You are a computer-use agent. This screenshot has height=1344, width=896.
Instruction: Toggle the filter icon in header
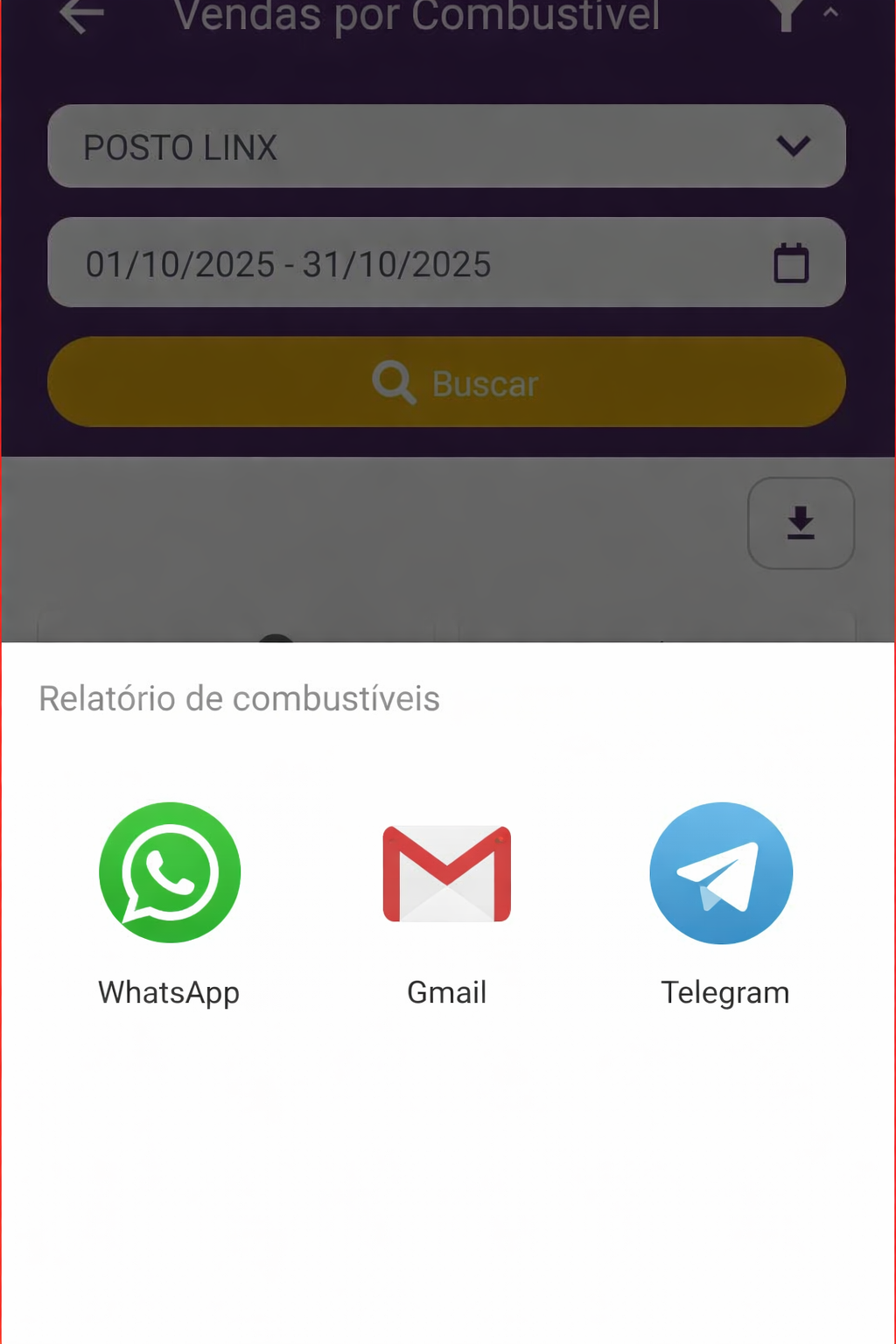(x=787, y=14)
